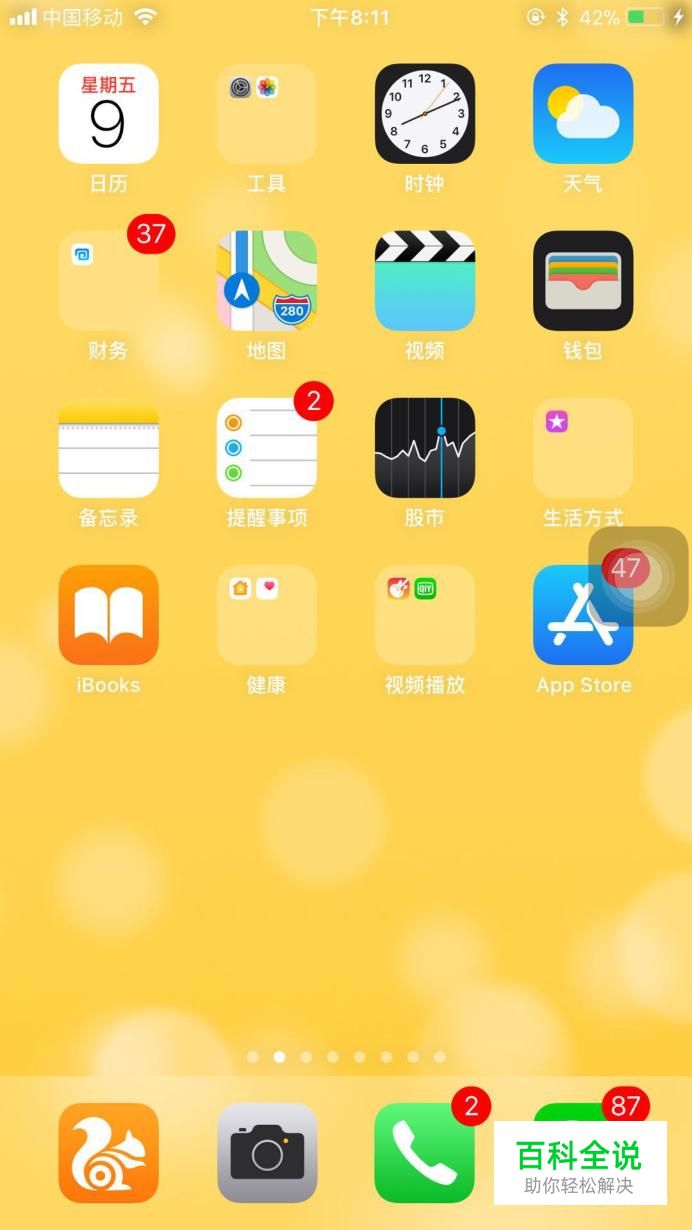The height and width of the screenshot is (1230, 692).
Task: Tap the AssistiveTouch floating button
Action: (x=639, y=576)
